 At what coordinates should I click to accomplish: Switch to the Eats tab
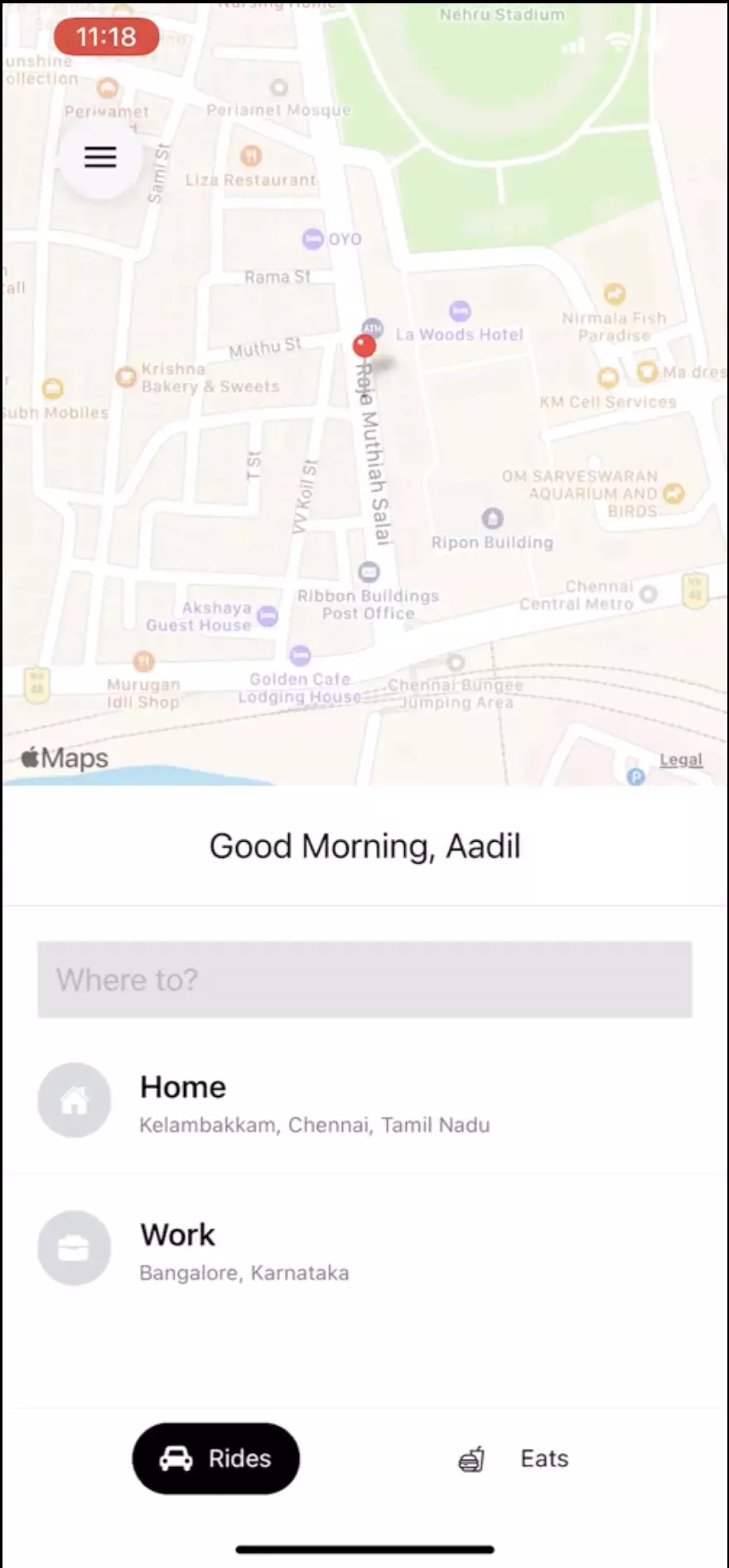pyautogui.click(x=514, y=1459)
